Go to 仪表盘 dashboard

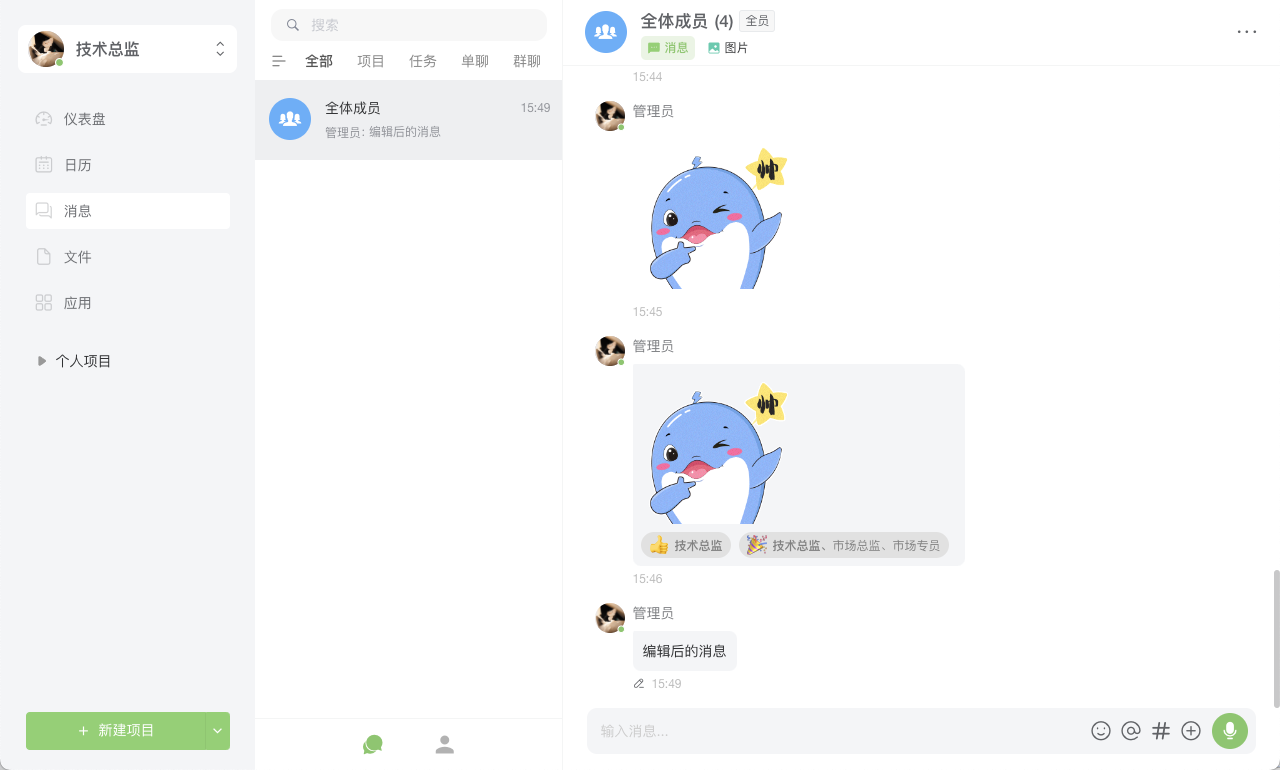85,119
